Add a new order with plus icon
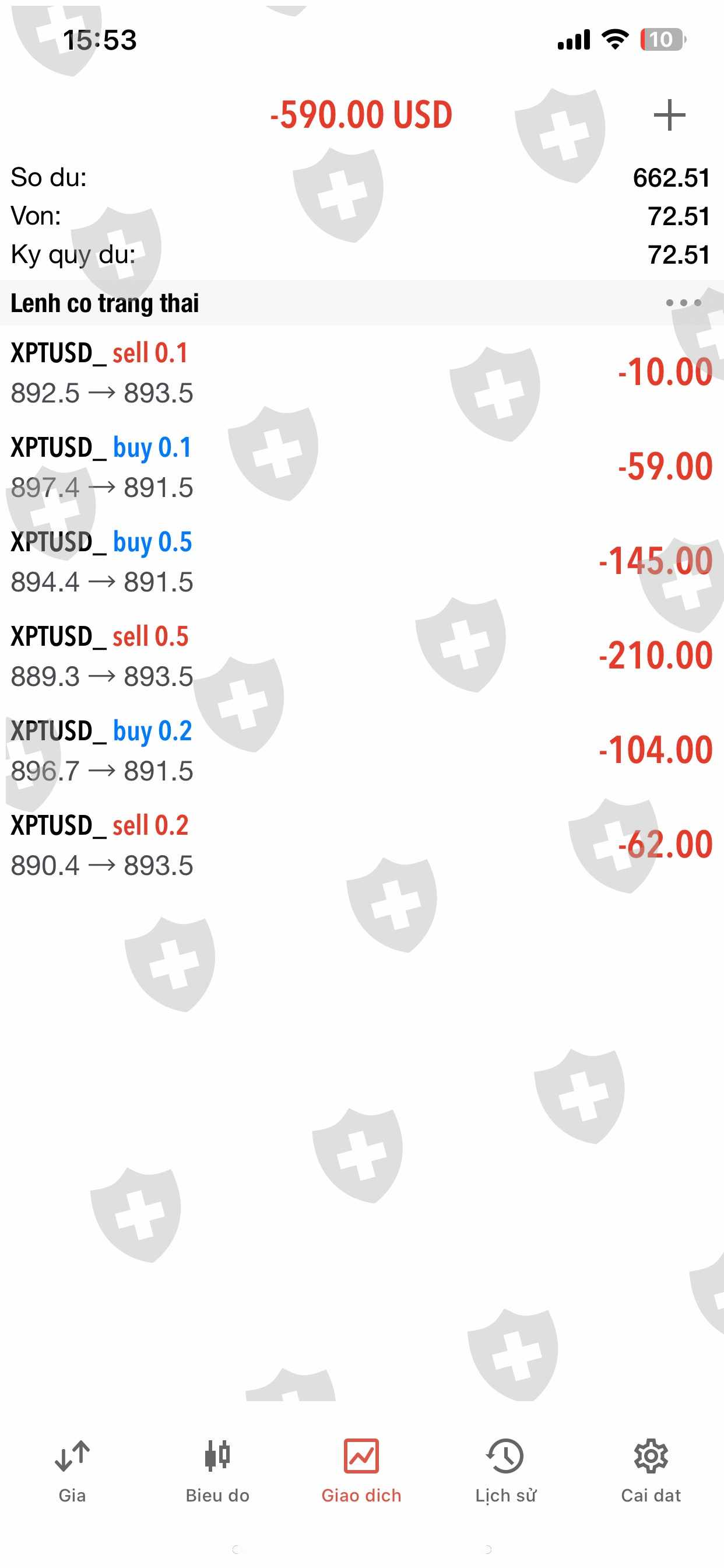The width and height of the screenshot is (724, 1568). pyautogui.click(x=669, y=115)
